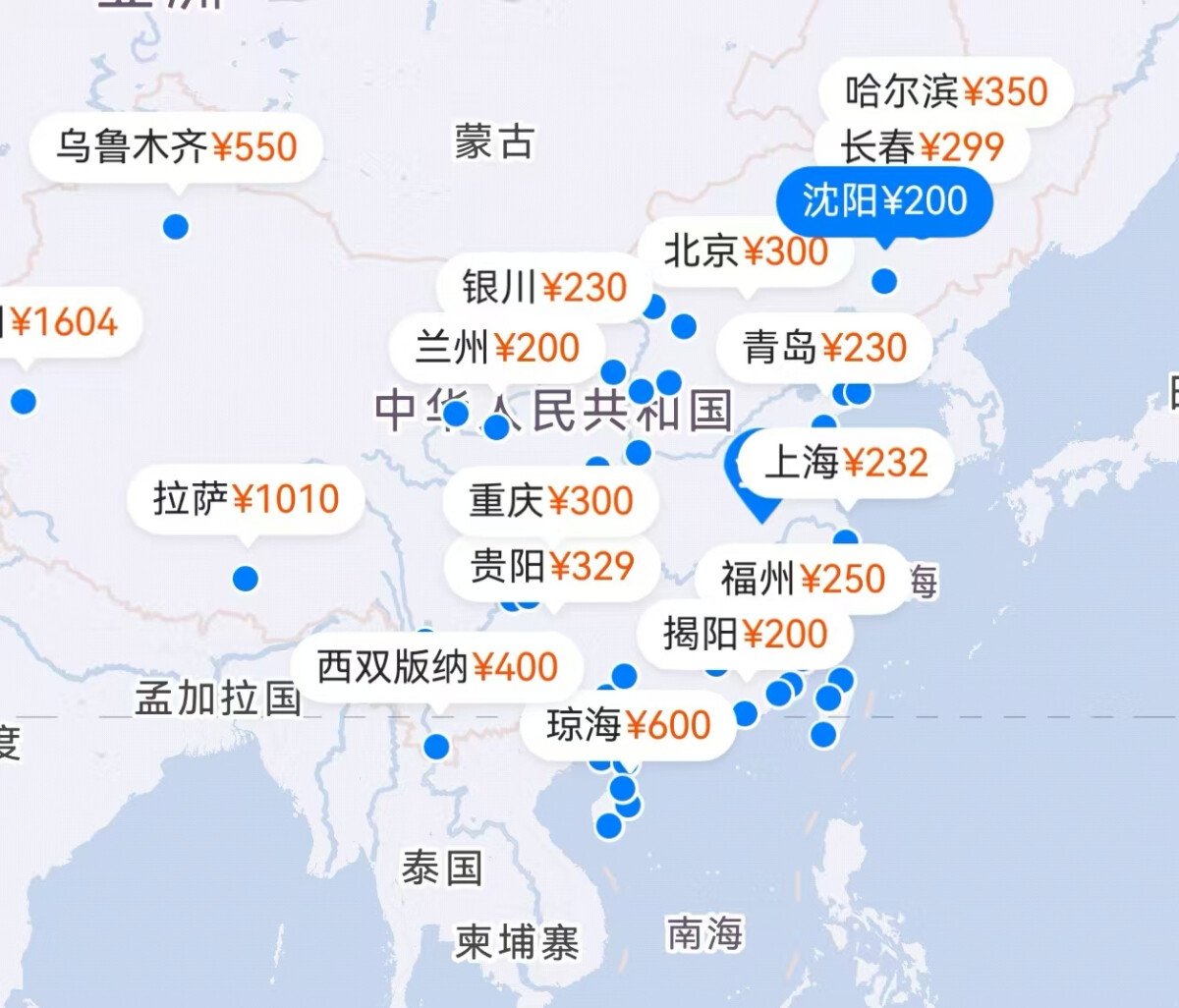Choose the 北京 ¥300 price bubble

pyautogui.click(x=747, y=252)
